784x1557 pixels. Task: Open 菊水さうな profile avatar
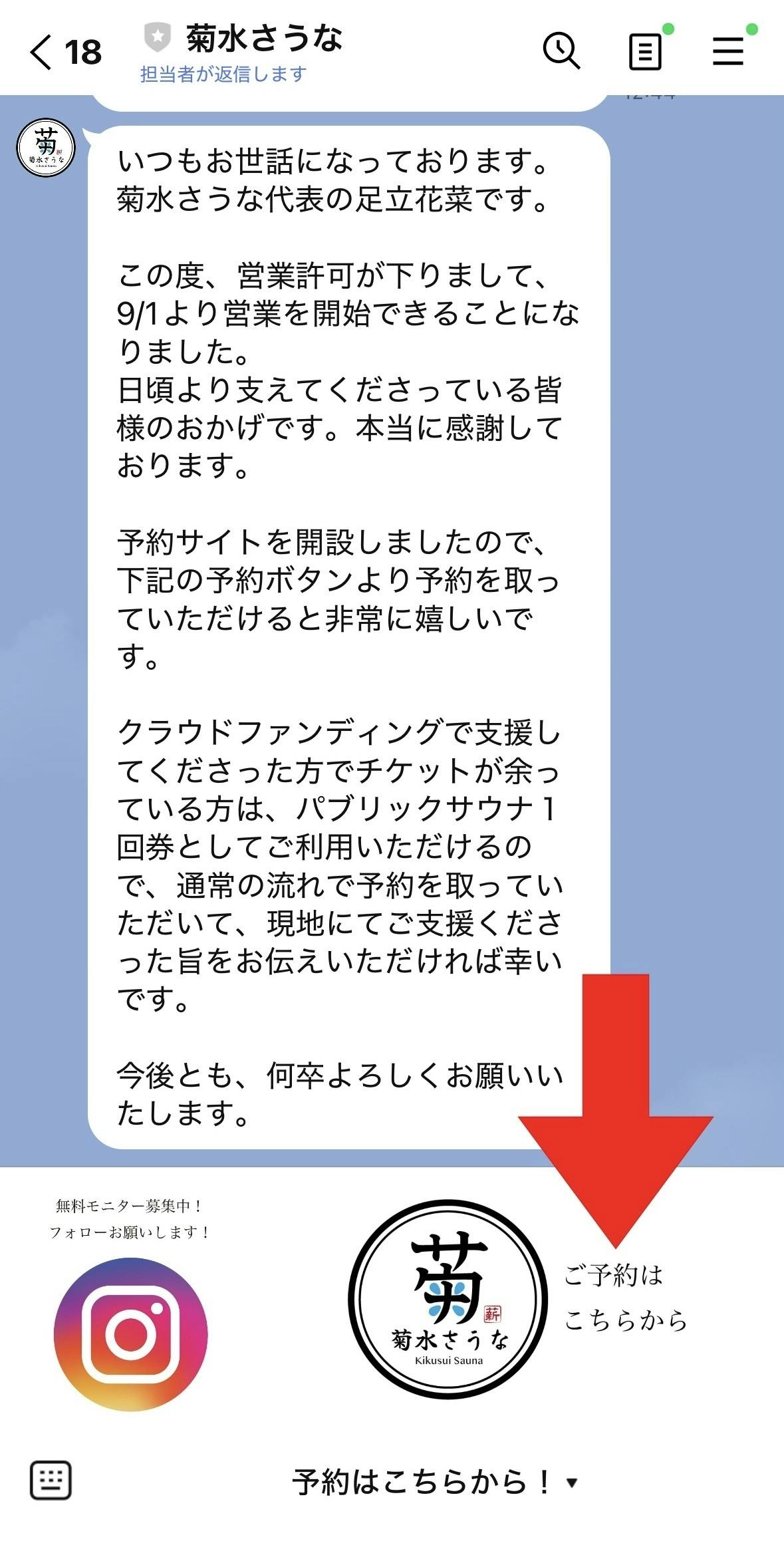tap(45, 148)
